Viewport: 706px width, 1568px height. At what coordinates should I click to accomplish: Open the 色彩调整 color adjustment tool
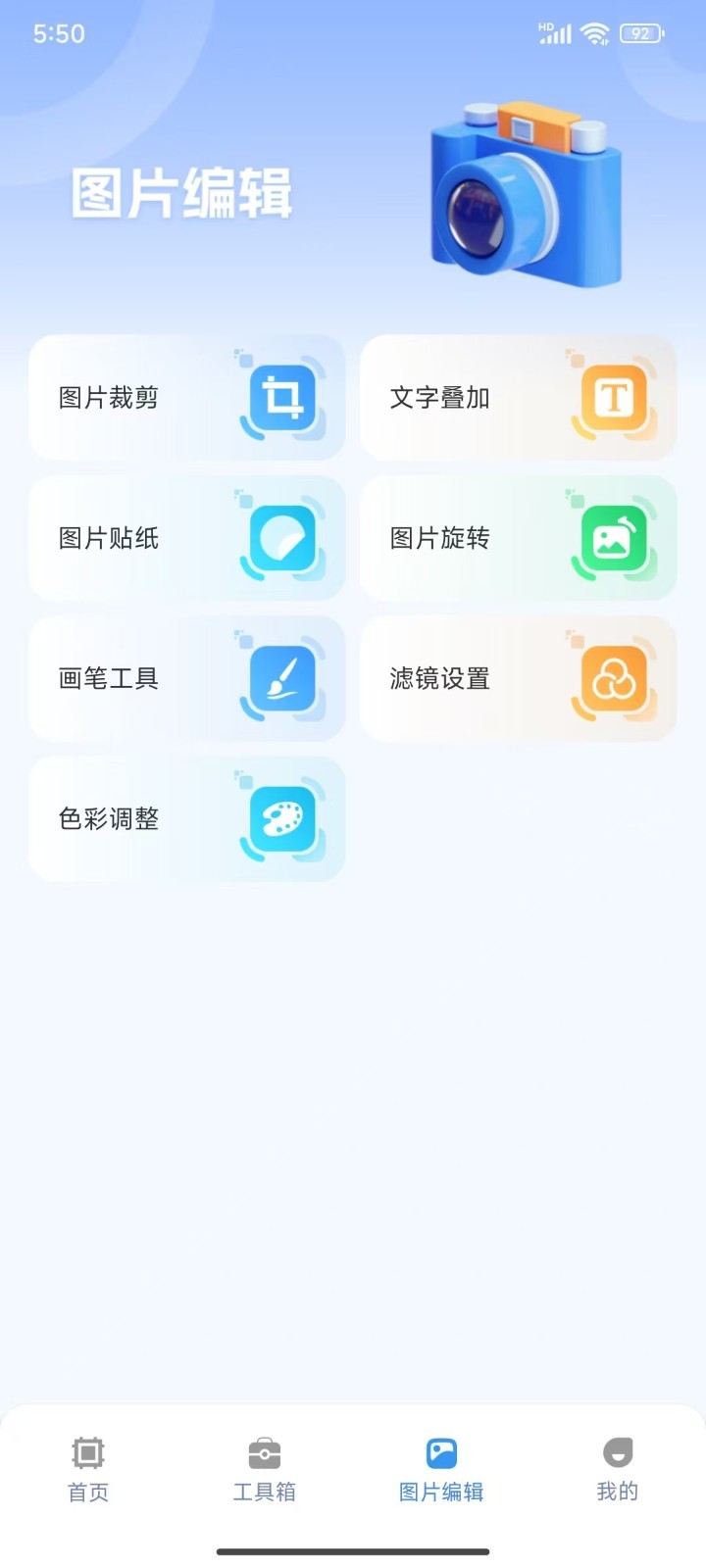186,818
